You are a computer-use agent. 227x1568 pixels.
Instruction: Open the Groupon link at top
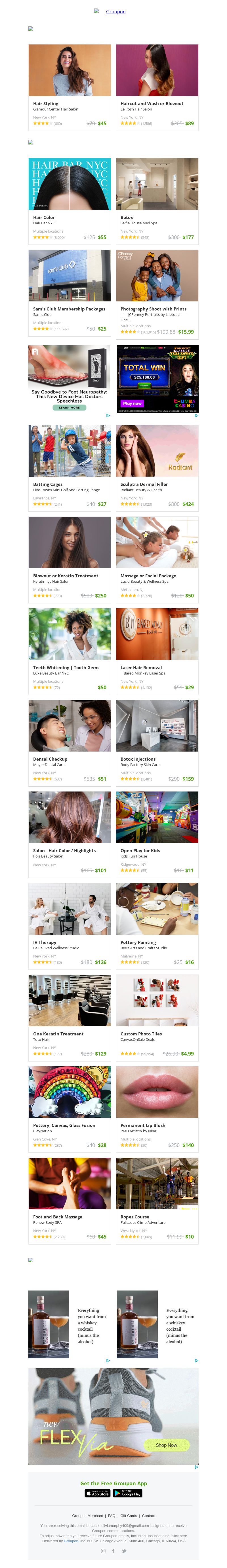(x=115, y=12)
